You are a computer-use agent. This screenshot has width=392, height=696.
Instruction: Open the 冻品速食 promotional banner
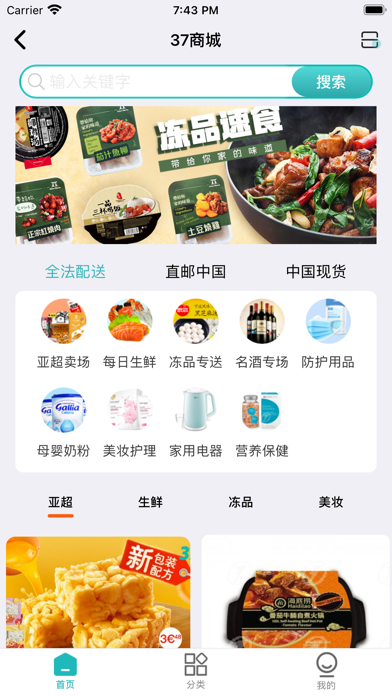(196, 175)
